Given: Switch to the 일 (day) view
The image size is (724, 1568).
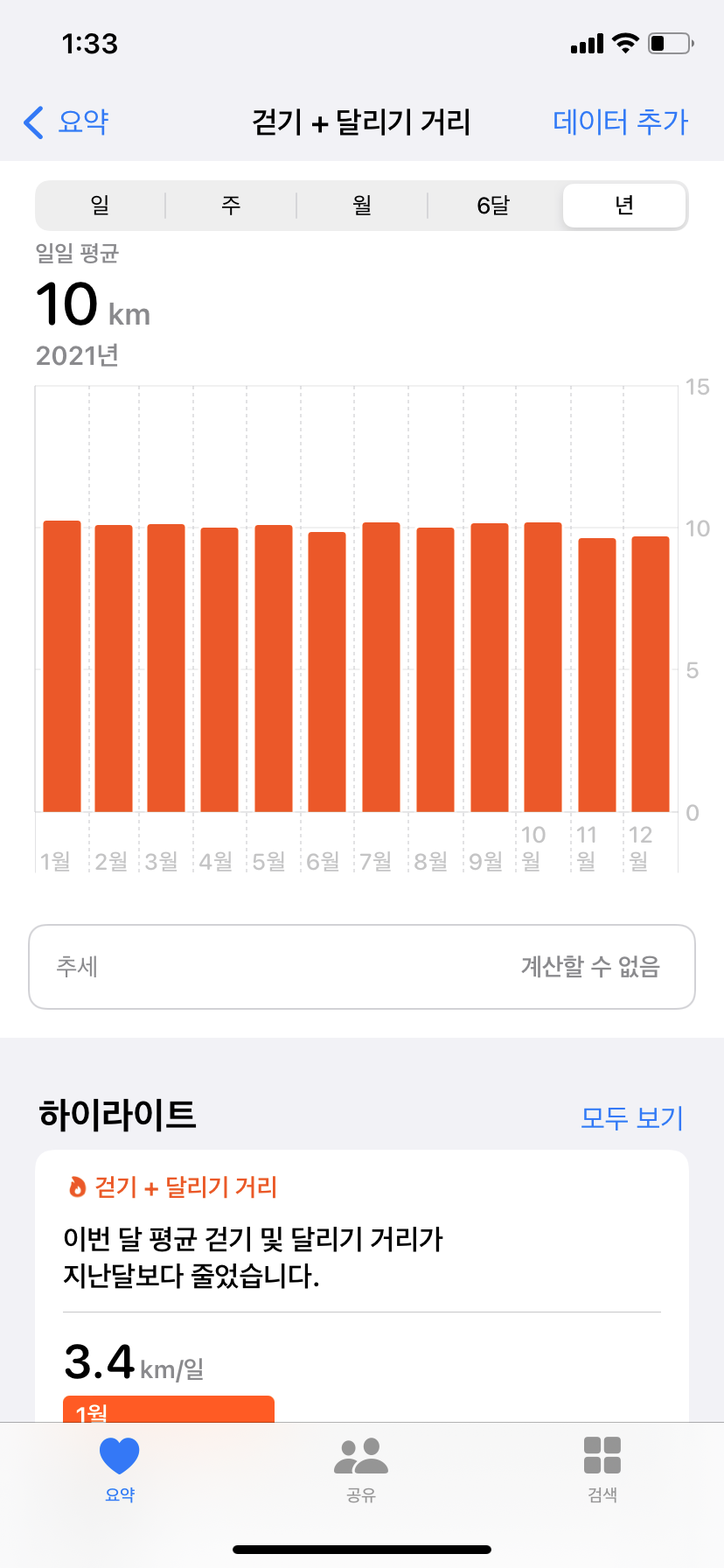Looking at the screenshot, I should (x=101, y=206).
